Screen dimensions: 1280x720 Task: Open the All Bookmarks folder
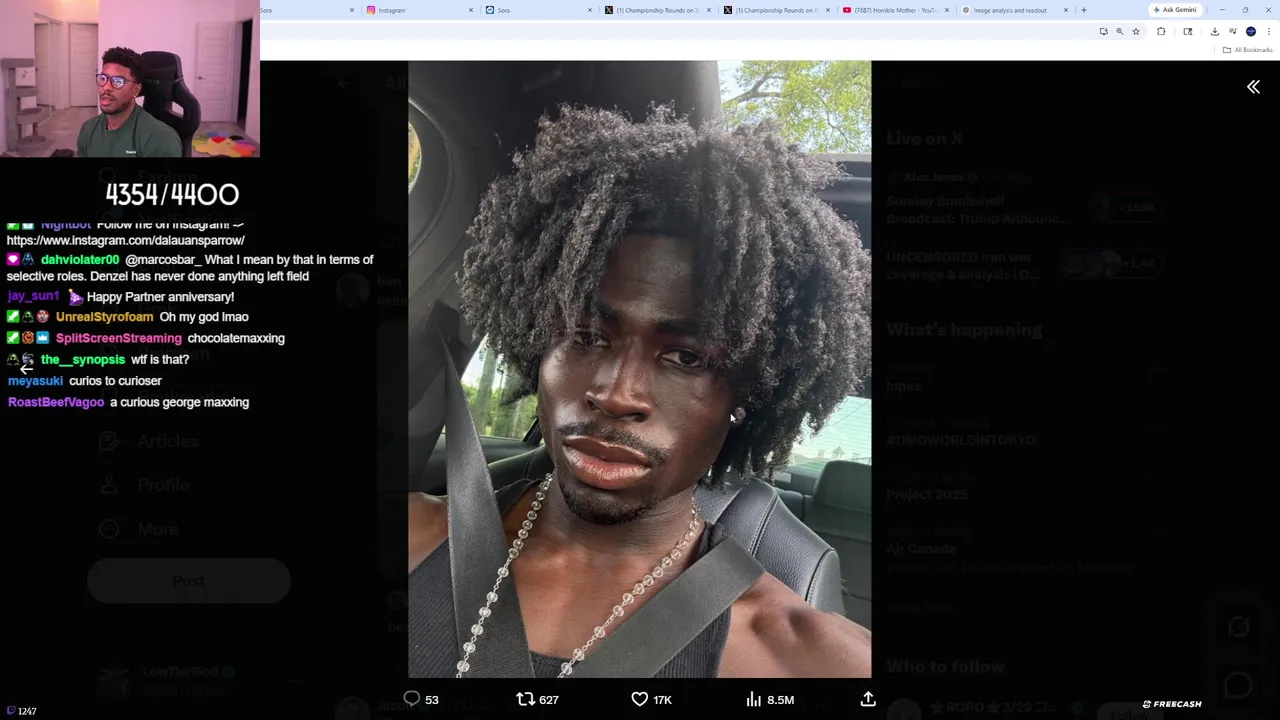[x=1248, y=50]
